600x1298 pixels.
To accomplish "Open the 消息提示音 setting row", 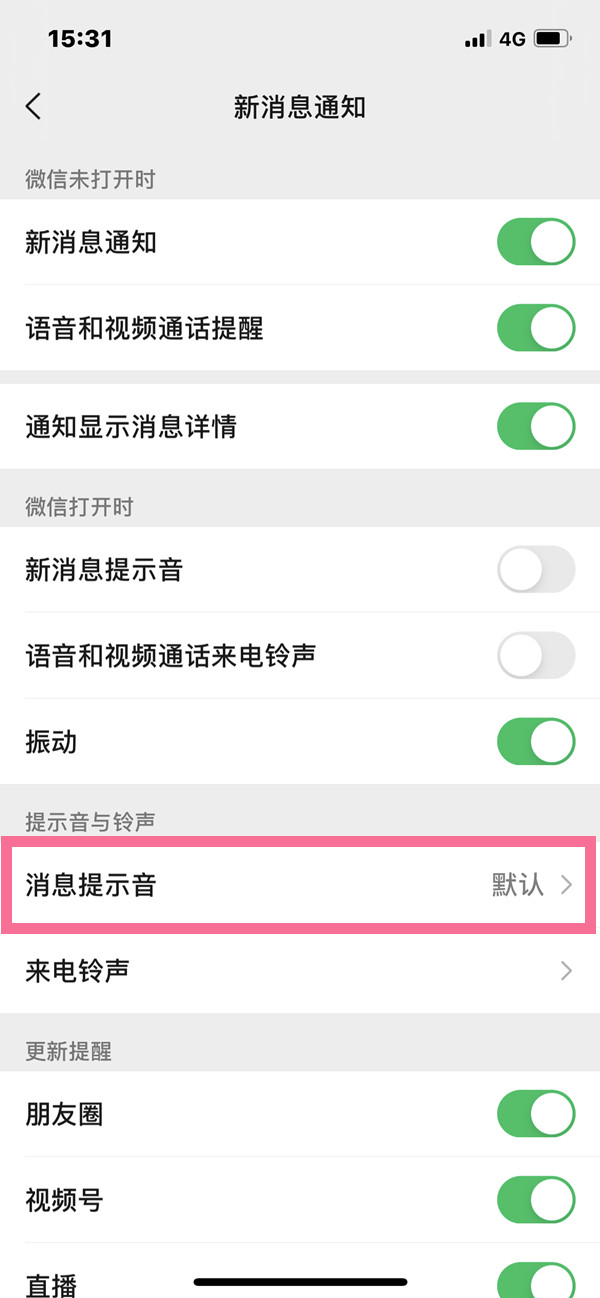I will pos(300,885).
